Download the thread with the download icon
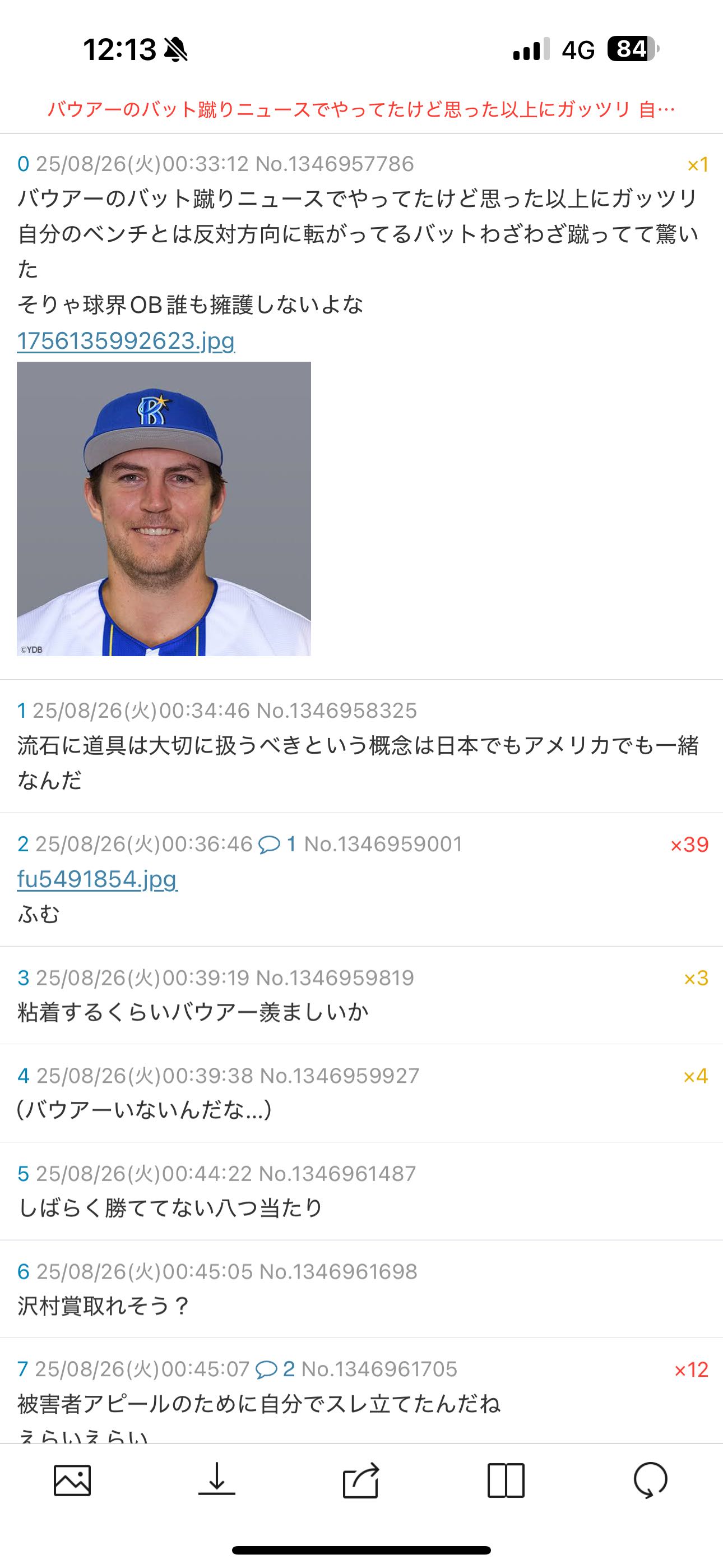The width and height of the screenshot is (723, 1568). click(217, 1481)
